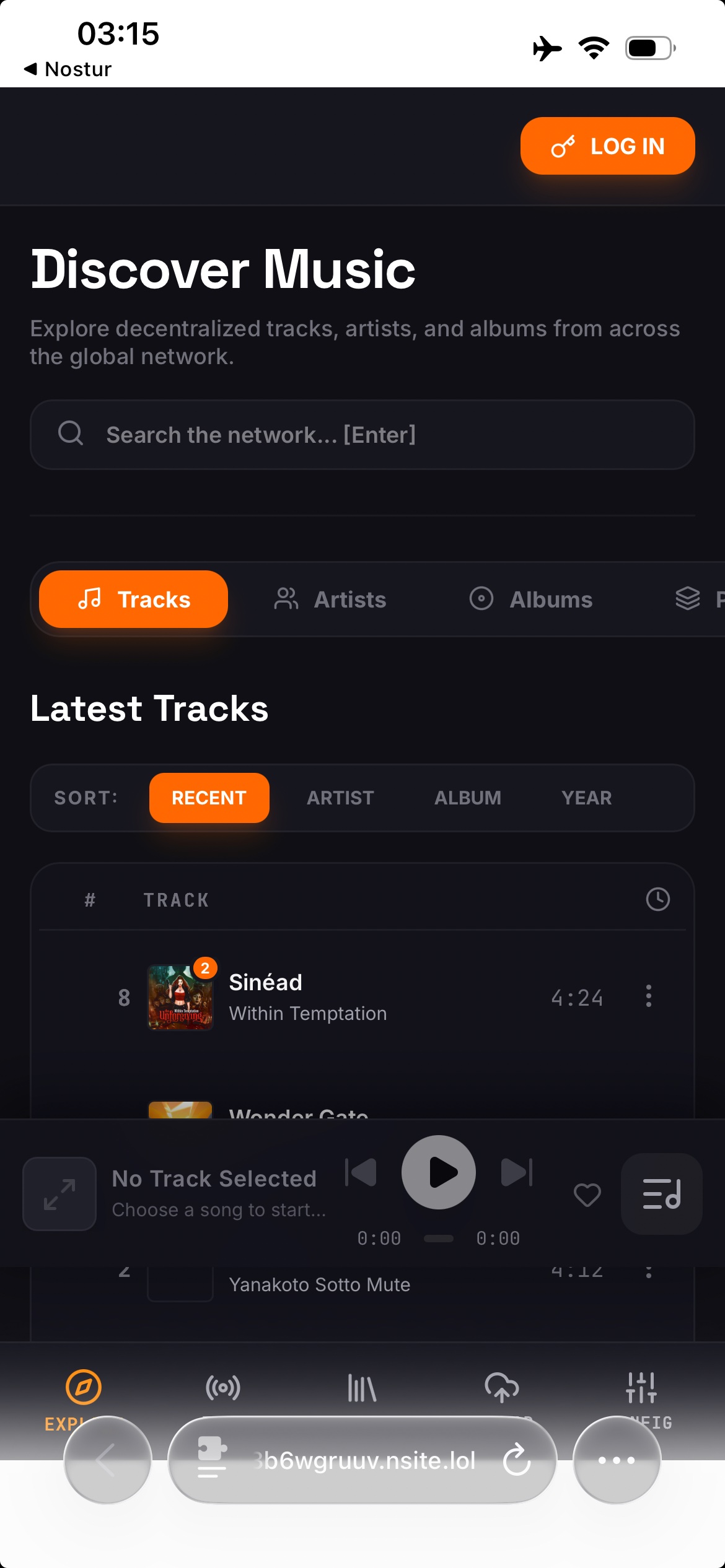Like the current track with the heart
Viewport: 725px width, 1568px height.
click(x=587, y=1195)
